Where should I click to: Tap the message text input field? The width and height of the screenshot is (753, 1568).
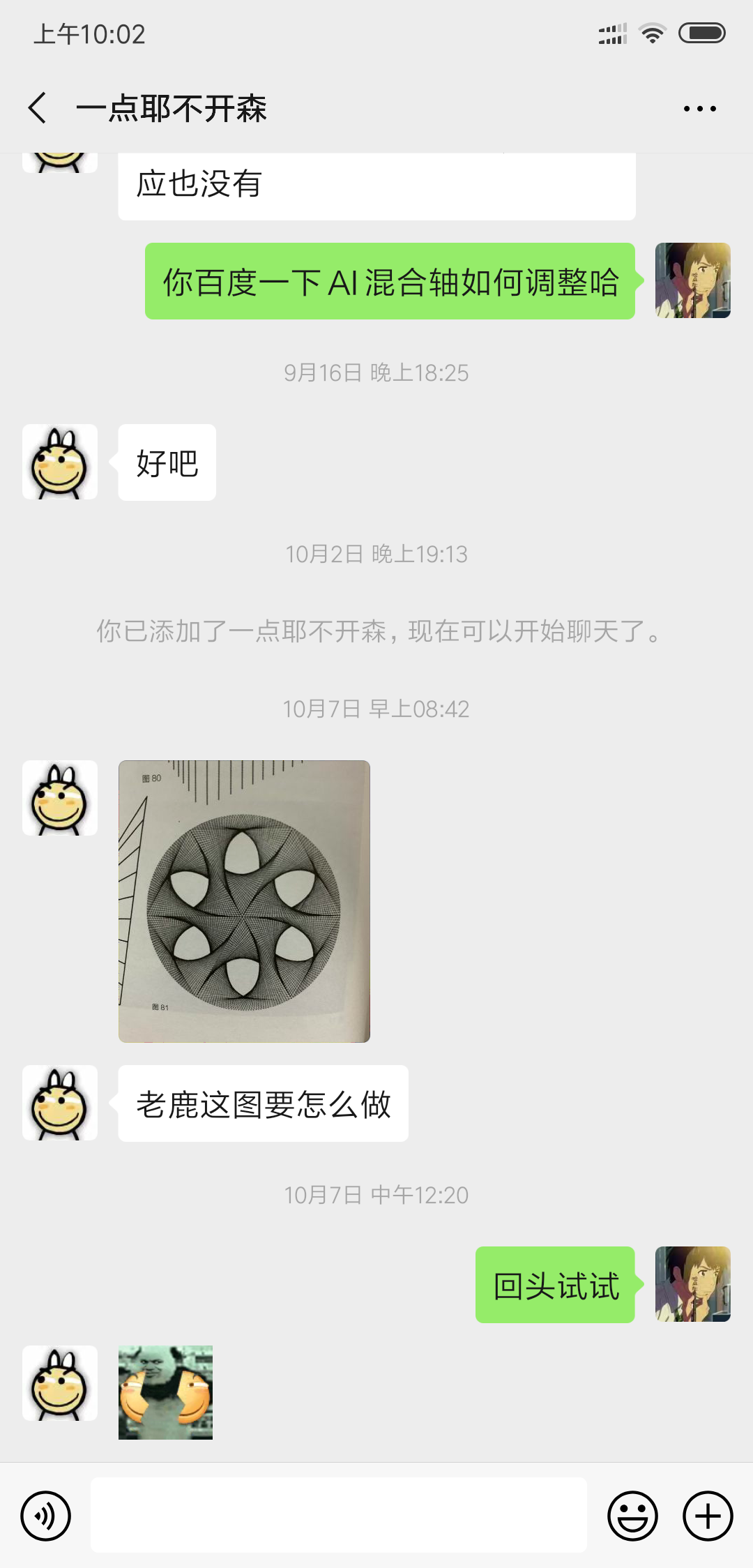(x=339, y=1514)
